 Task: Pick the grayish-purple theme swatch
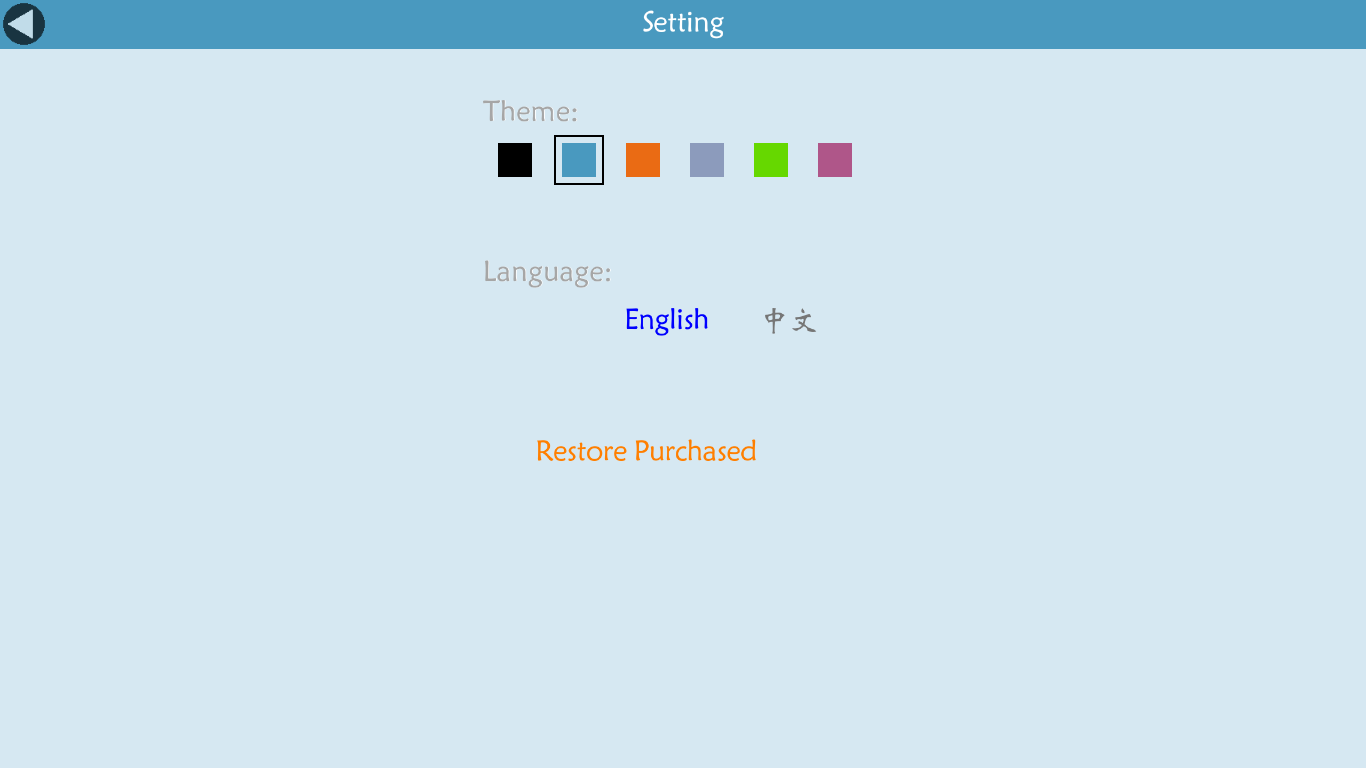tap(707, 160)
